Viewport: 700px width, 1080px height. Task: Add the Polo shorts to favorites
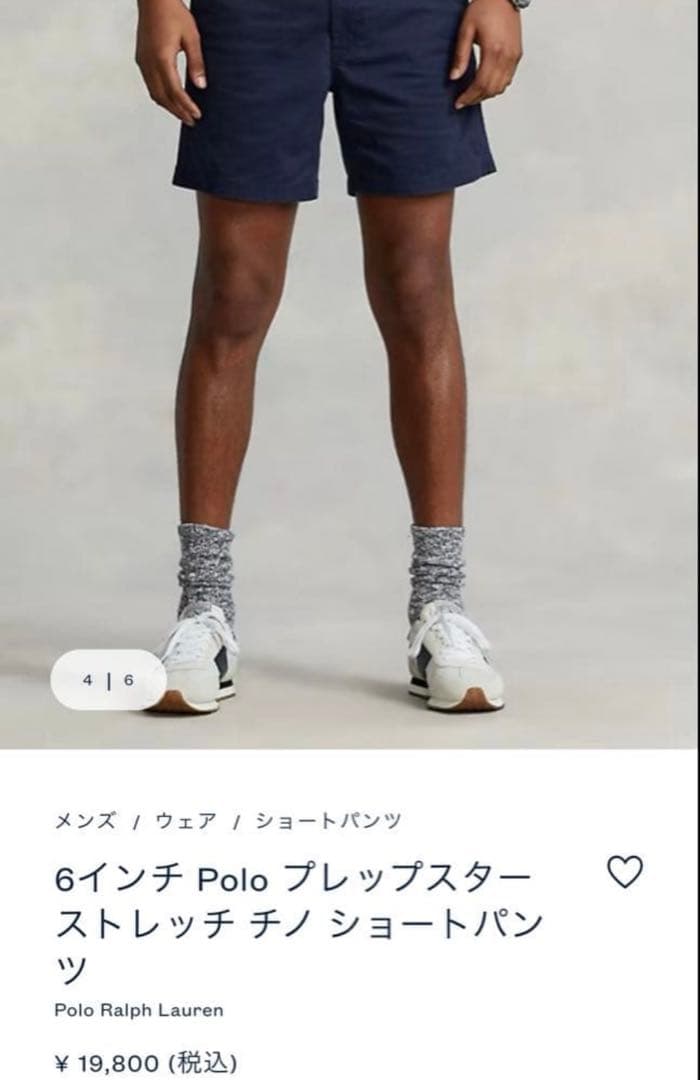(x=625, y=873)
